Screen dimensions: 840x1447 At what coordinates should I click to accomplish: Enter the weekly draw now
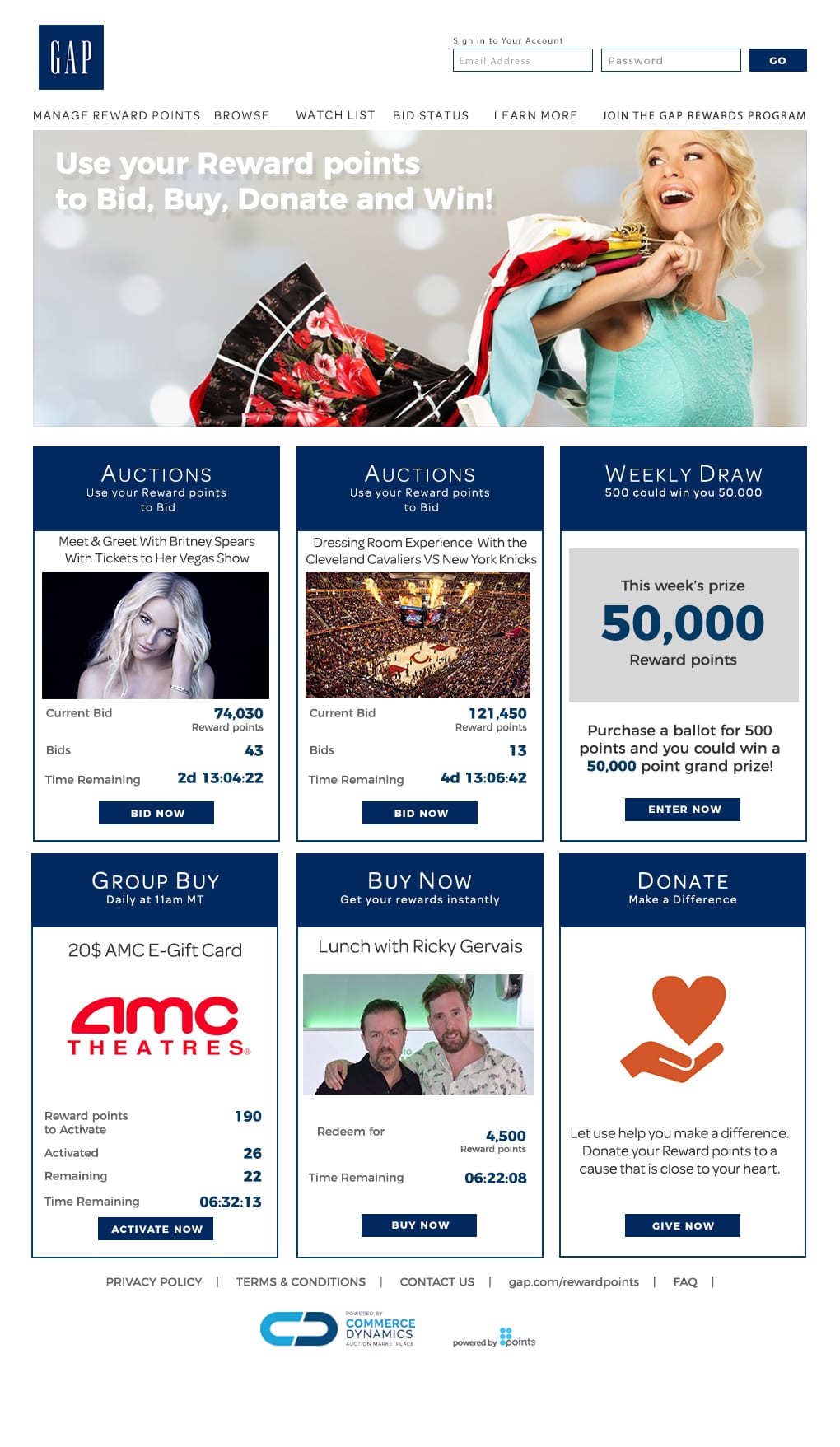click(x=683, y=810)
